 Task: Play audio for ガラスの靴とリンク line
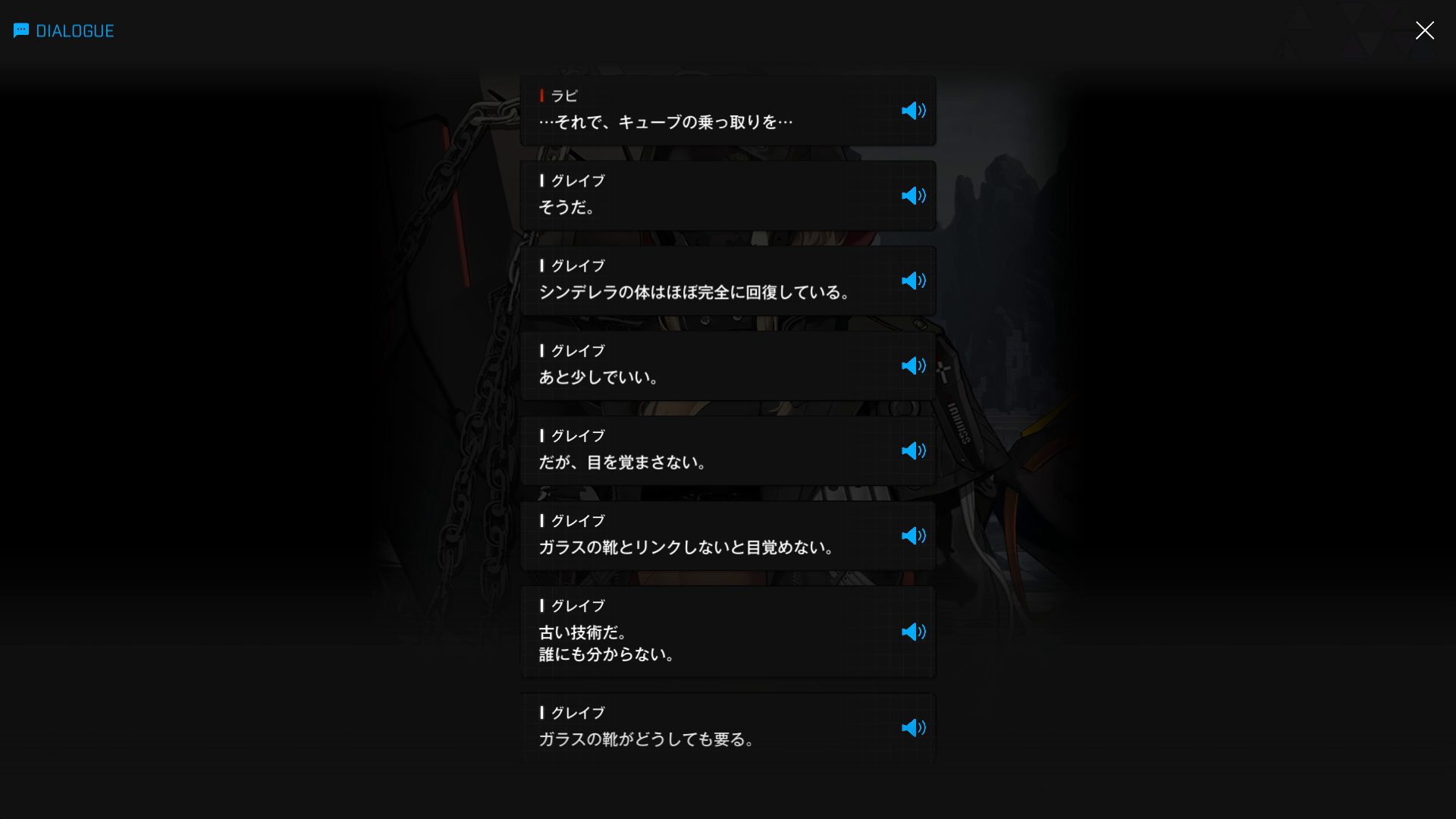[913, 535]
